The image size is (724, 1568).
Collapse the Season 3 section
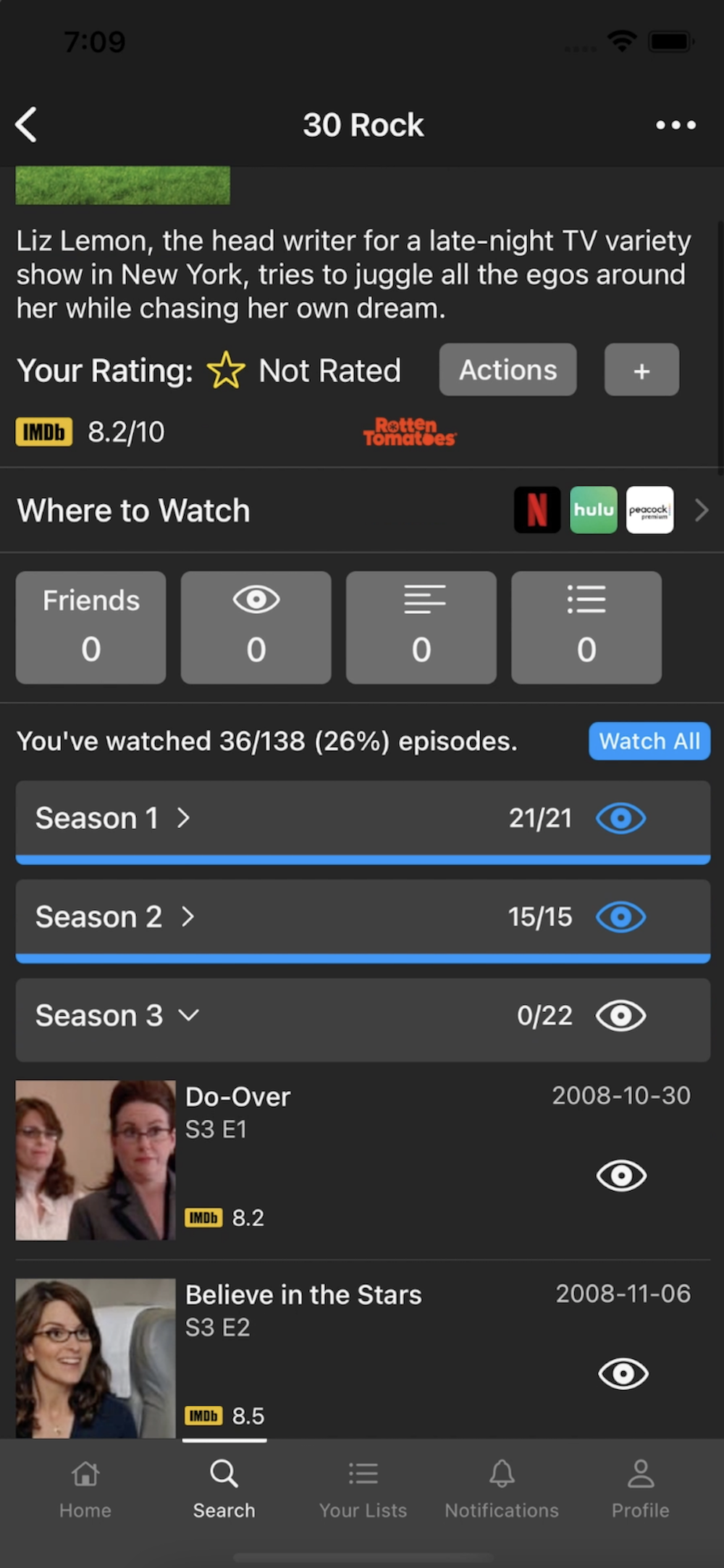tap(117, 1016)
